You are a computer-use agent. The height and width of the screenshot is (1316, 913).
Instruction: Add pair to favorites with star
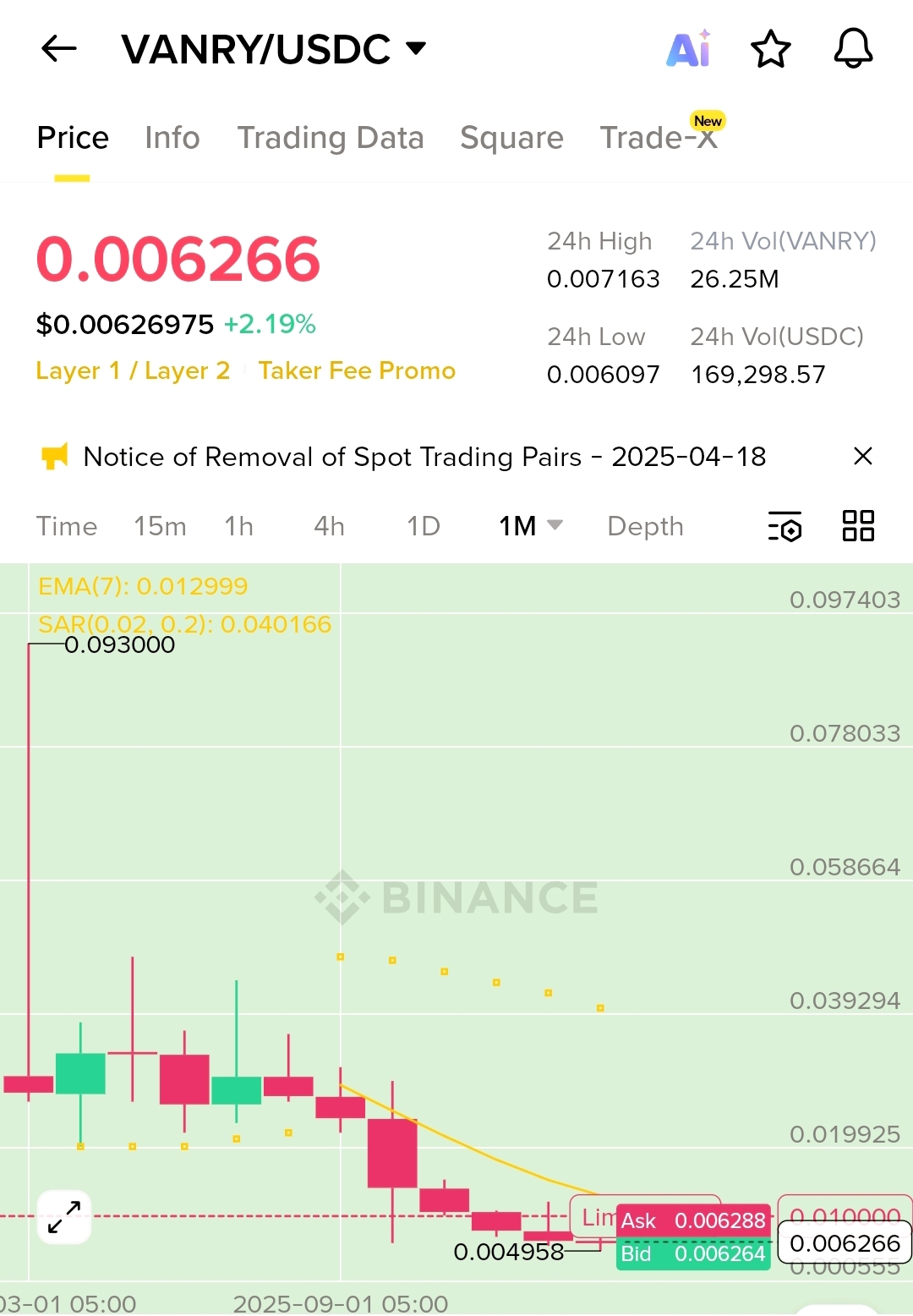point(770,49)
